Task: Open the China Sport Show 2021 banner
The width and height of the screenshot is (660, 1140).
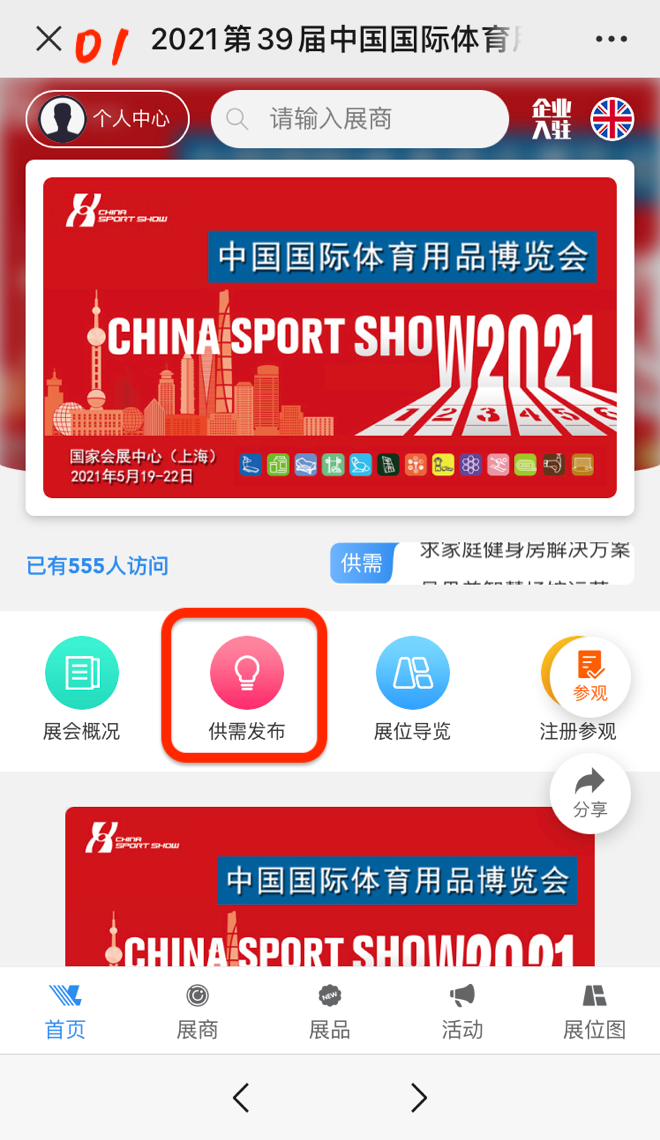Action: point(330,337)
